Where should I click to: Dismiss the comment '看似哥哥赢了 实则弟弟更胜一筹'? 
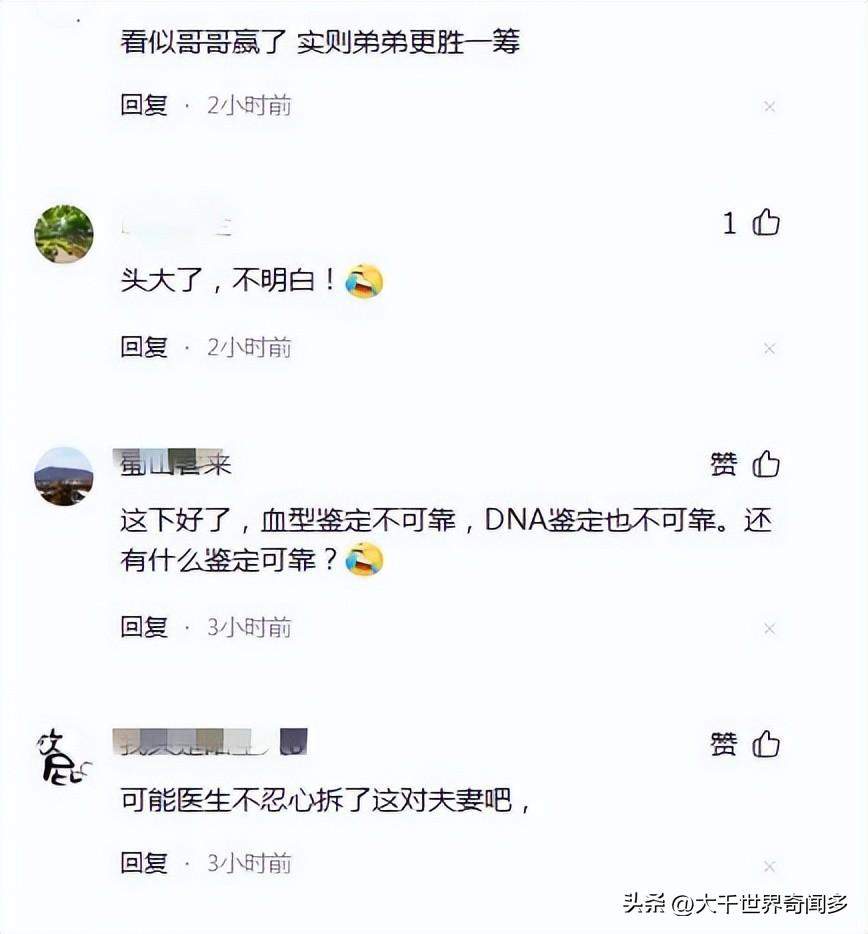[769, 106]
